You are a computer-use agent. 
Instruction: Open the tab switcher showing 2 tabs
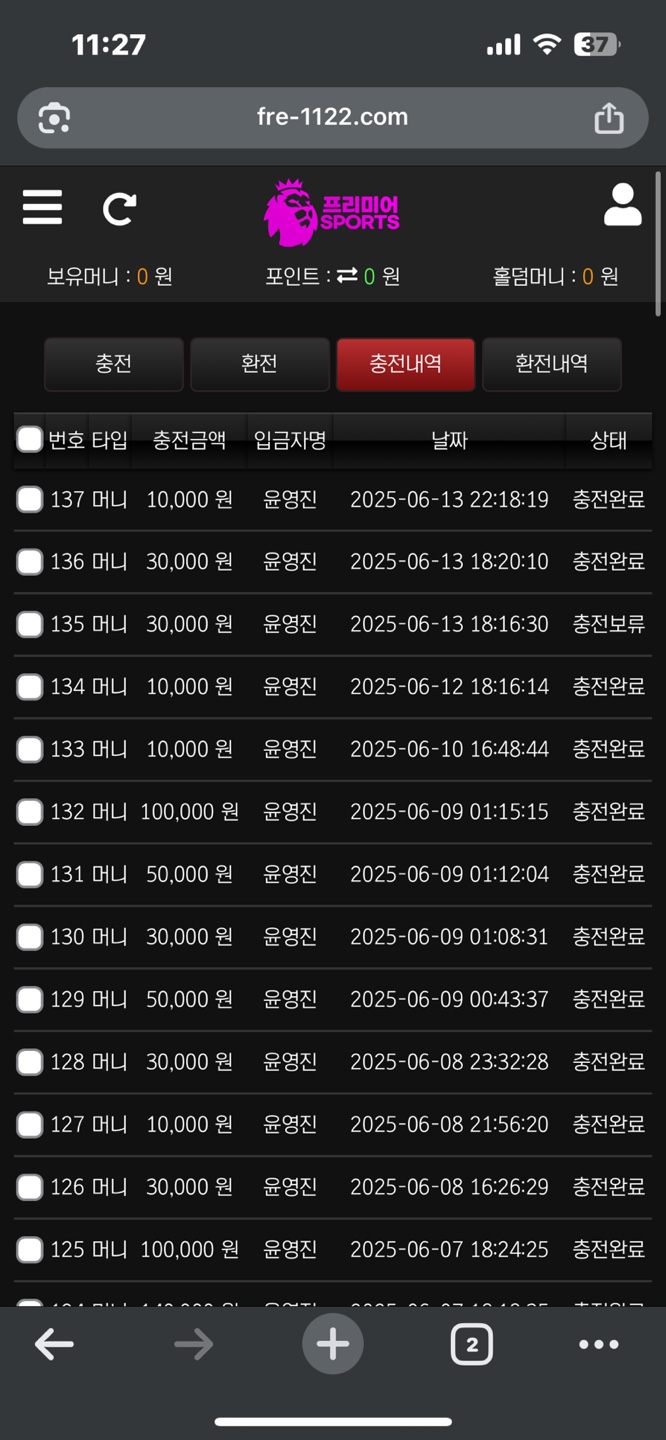472,1345
